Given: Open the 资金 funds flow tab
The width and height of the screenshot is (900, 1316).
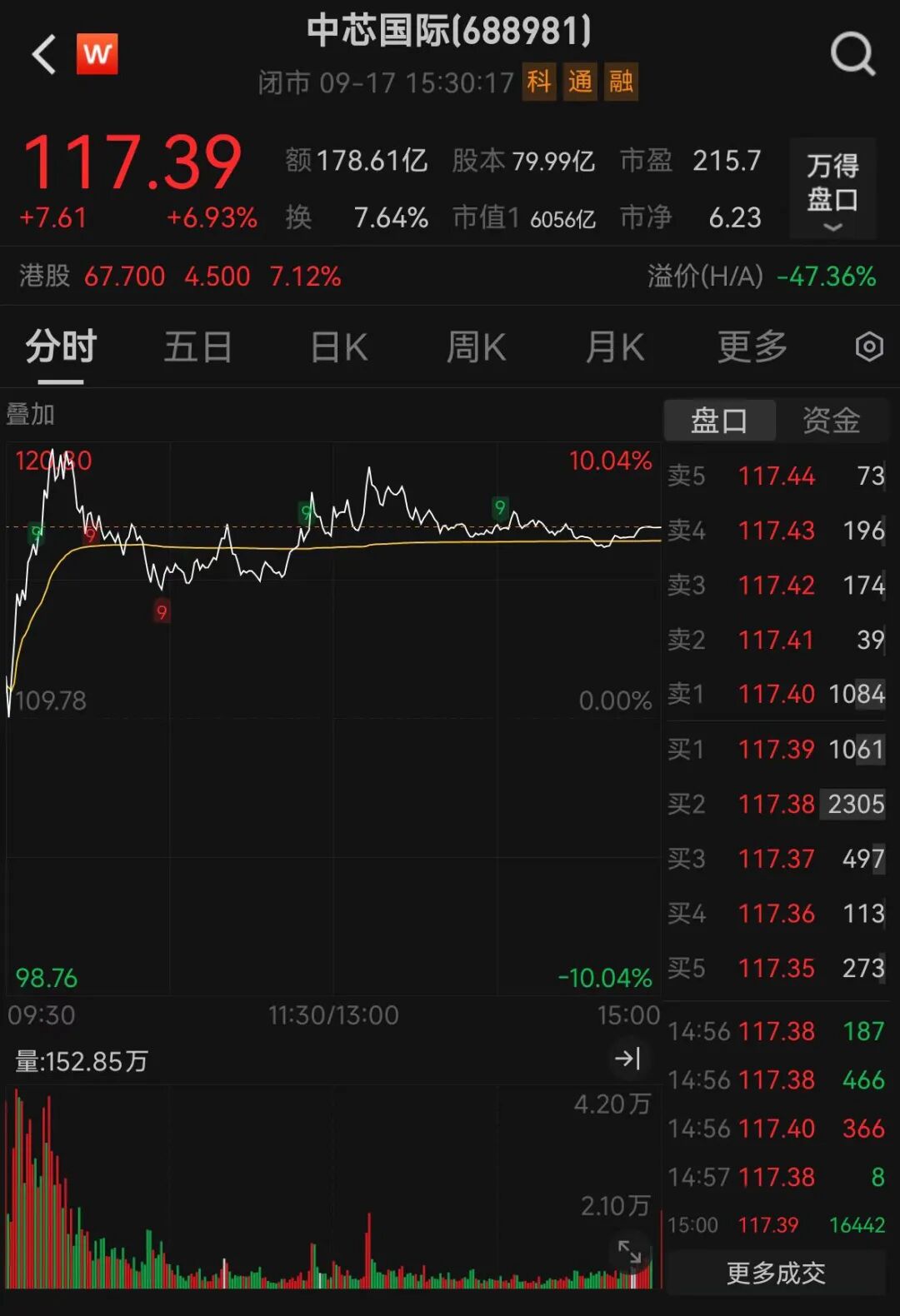Looking at the screenshot, I should (832, 421).
